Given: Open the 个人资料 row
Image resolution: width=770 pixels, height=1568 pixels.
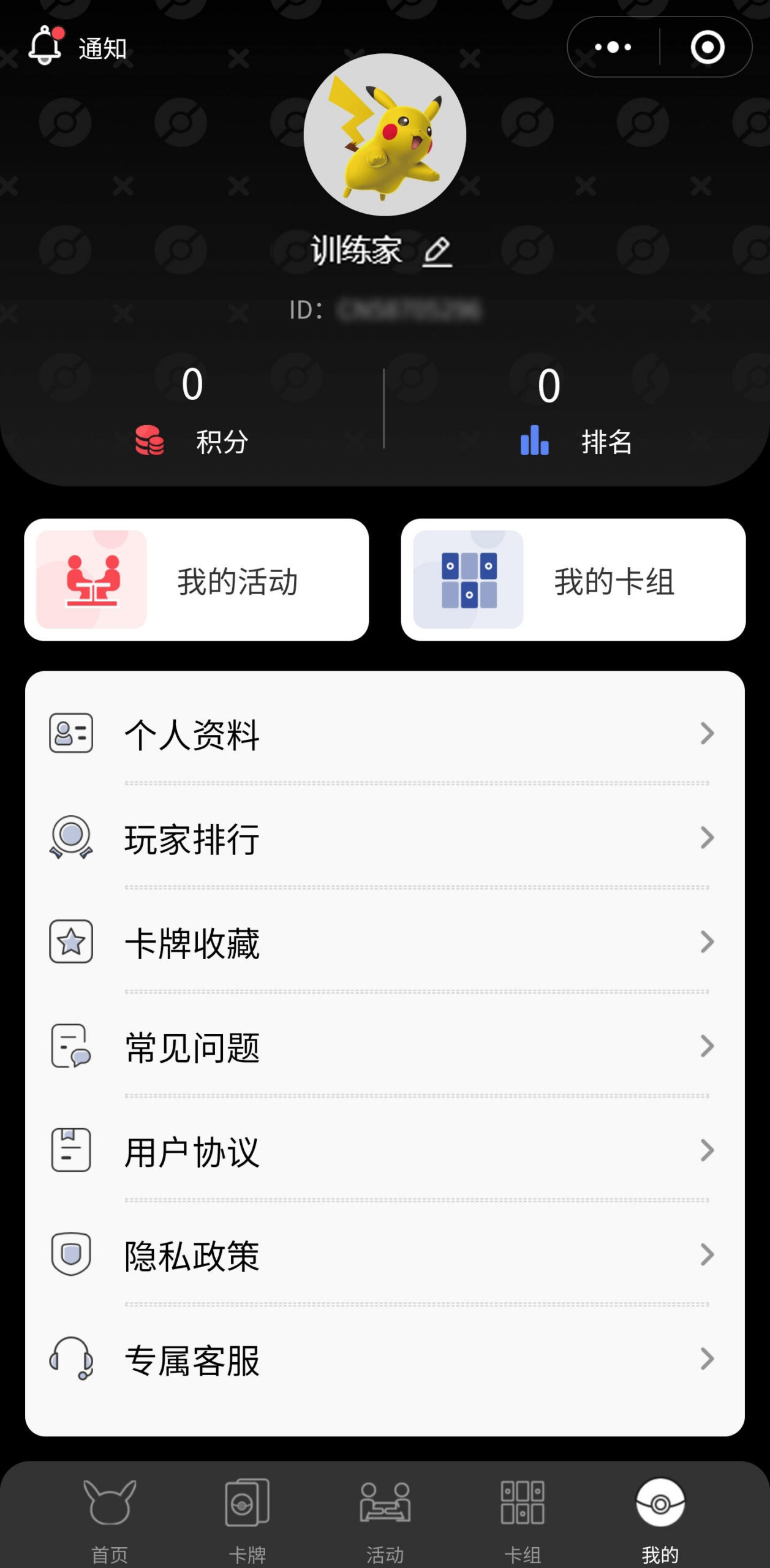Looking at the screenshot, I should tap(385, 734).
